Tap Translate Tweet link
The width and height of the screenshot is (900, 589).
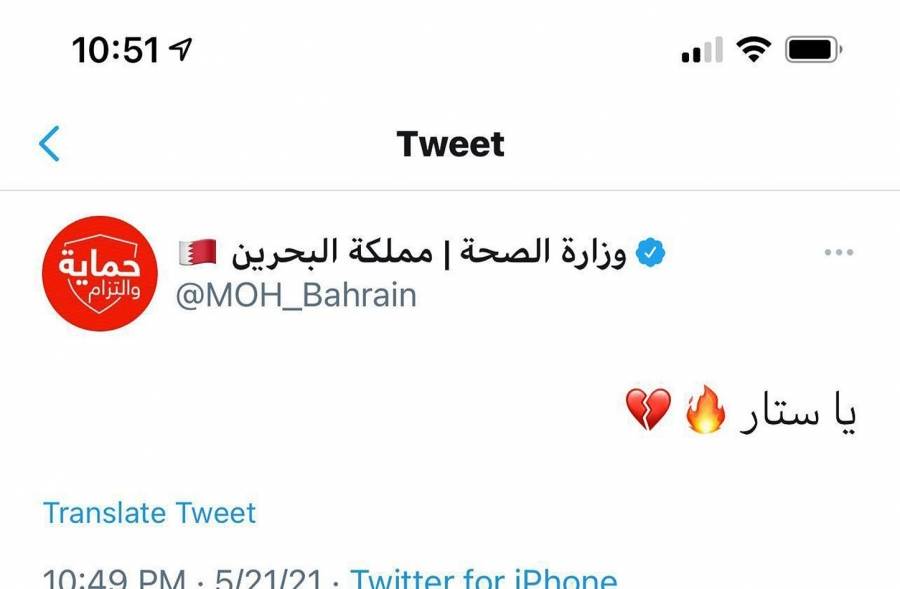tap(150, 513)
